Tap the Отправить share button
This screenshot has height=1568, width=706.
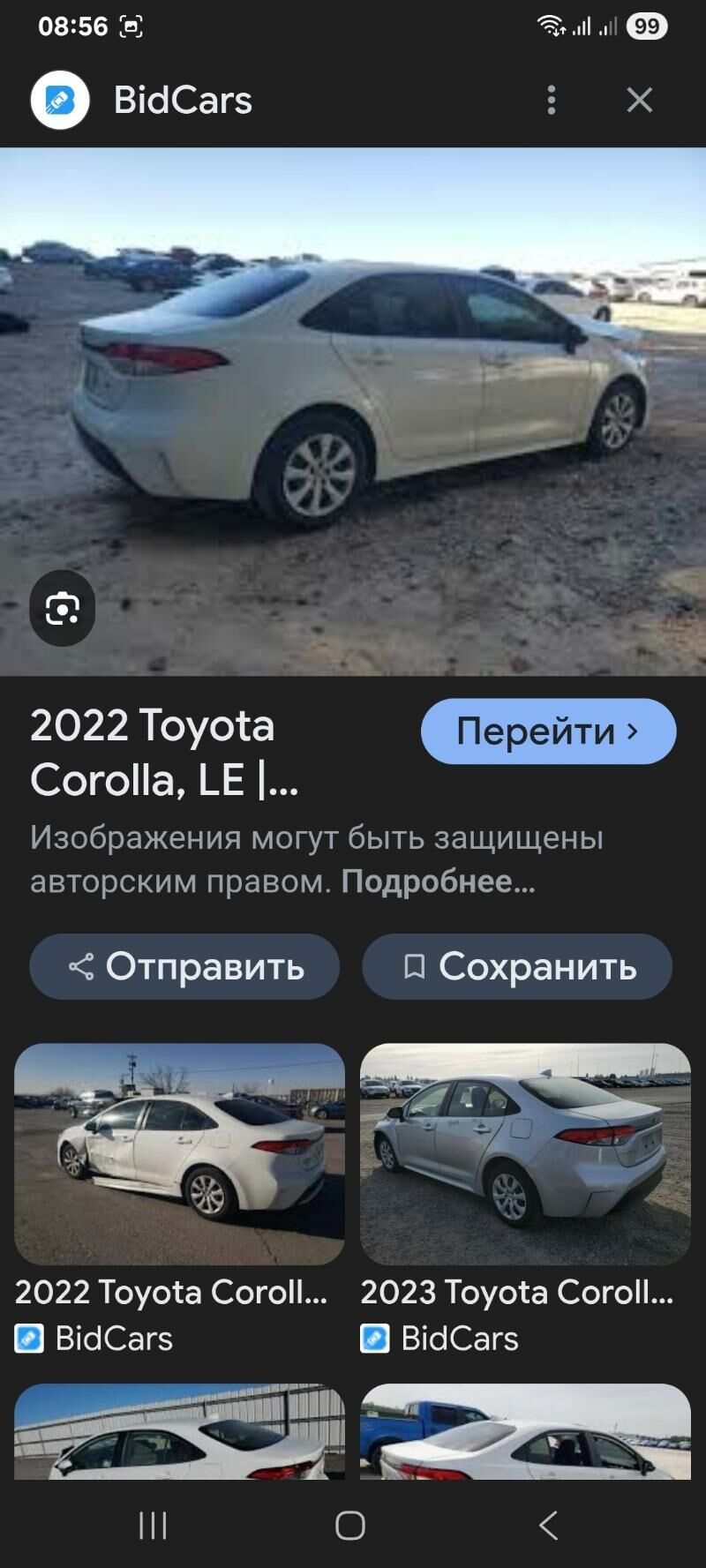pos(184,966)
